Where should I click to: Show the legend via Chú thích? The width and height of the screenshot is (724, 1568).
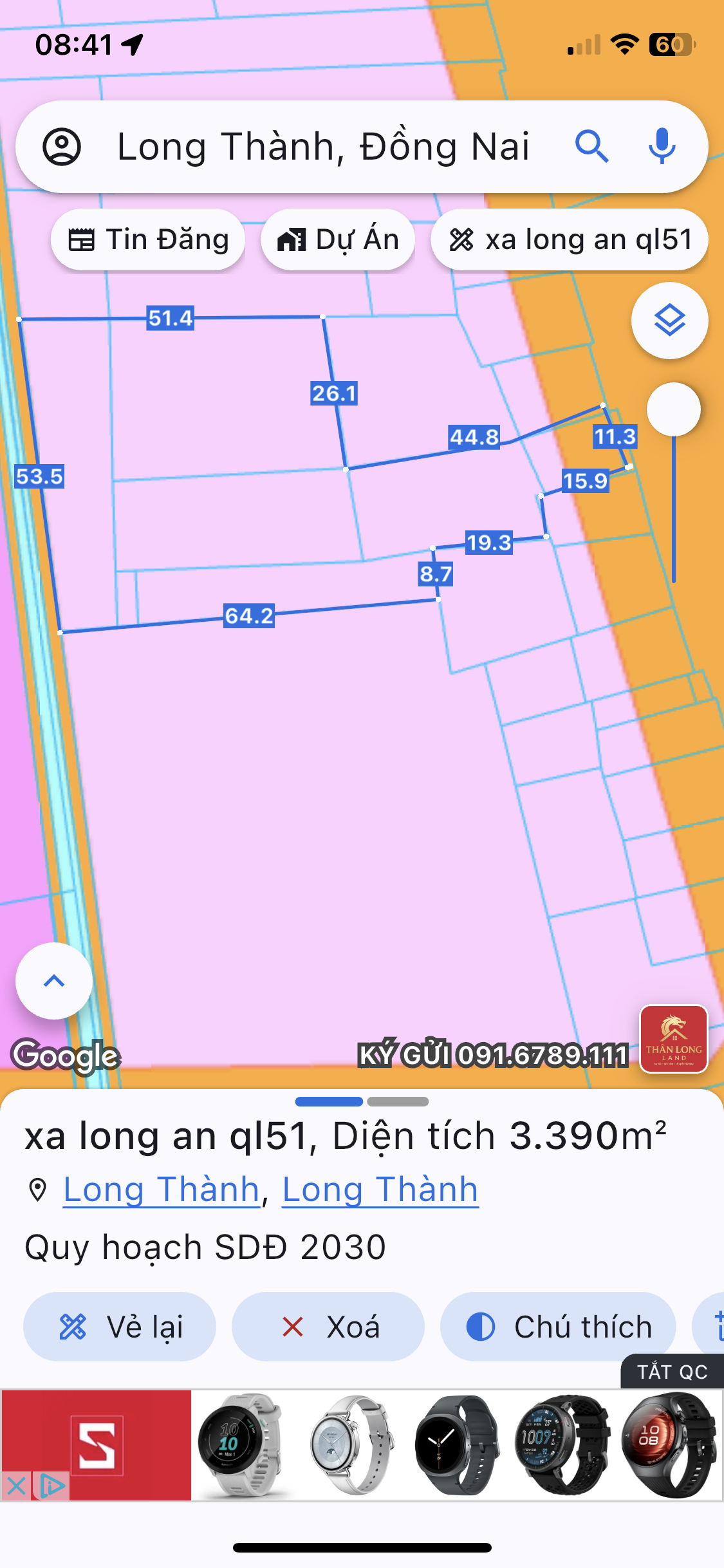click(x=558, y=1327)
